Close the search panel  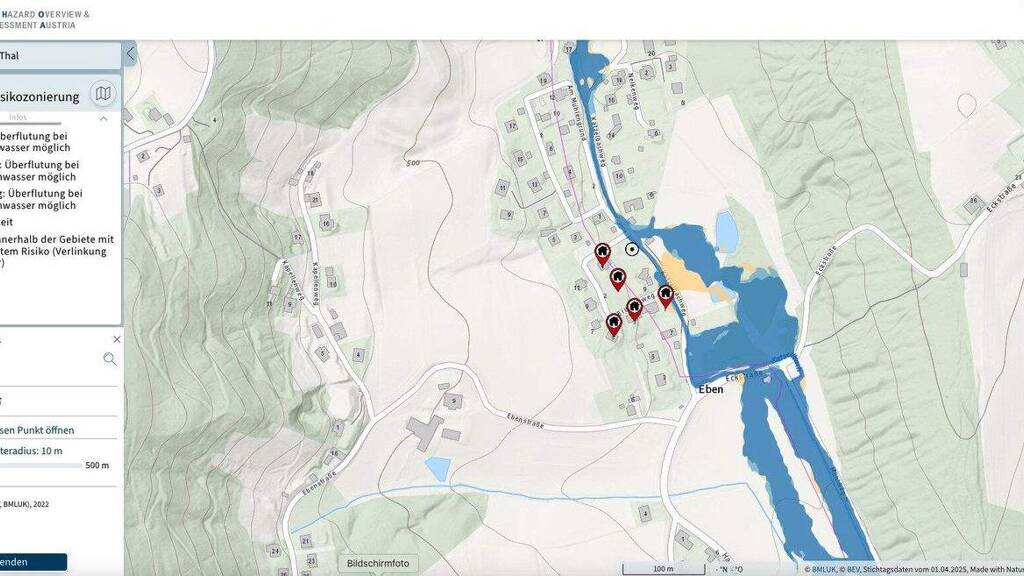116,340
